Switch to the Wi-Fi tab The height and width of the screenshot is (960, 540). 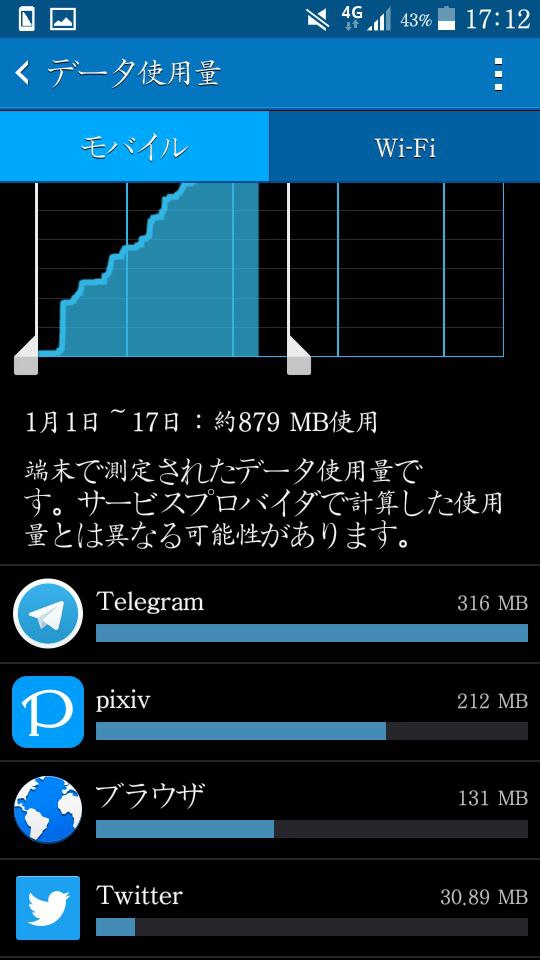(x=405, y=147)
